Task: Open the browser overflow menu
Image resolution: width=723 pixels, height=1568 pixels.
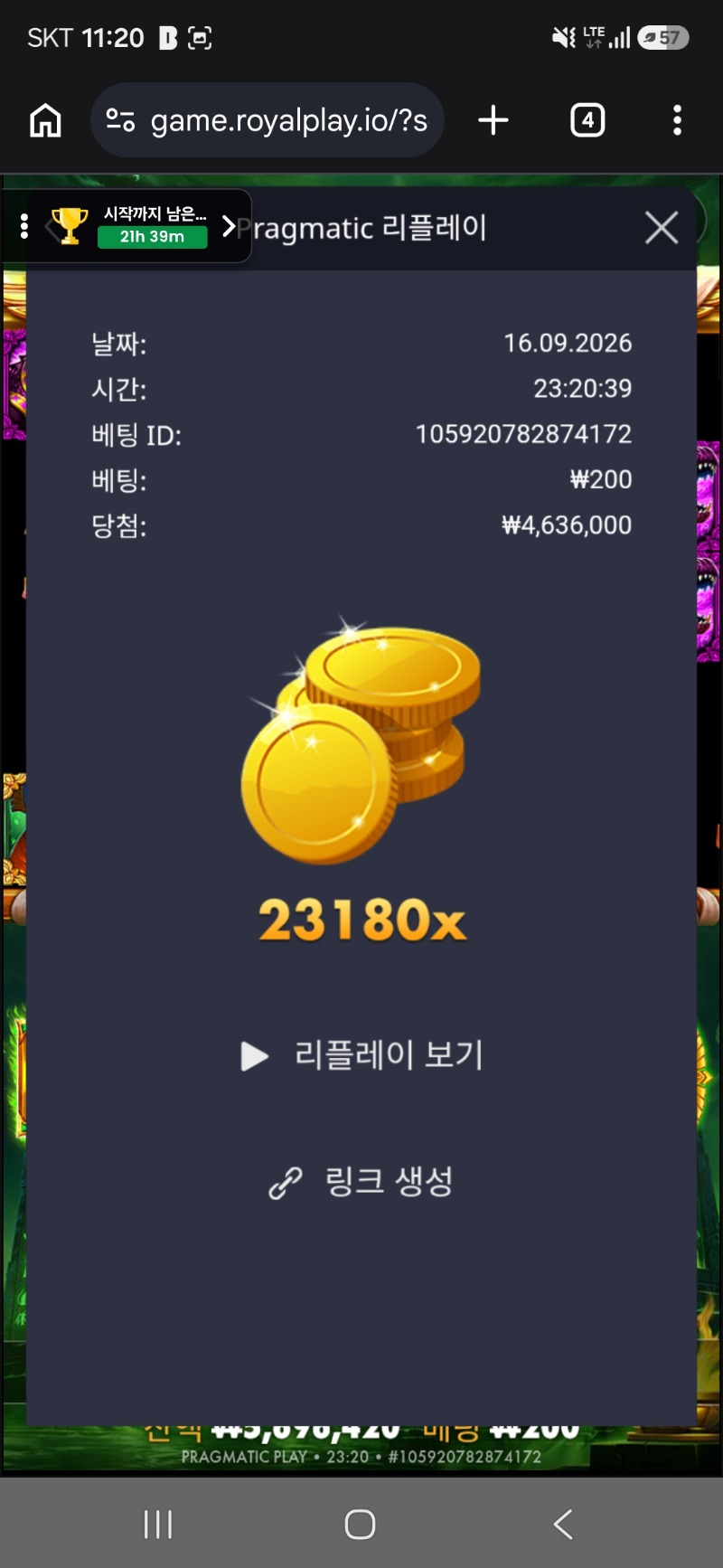Action: 677,120
